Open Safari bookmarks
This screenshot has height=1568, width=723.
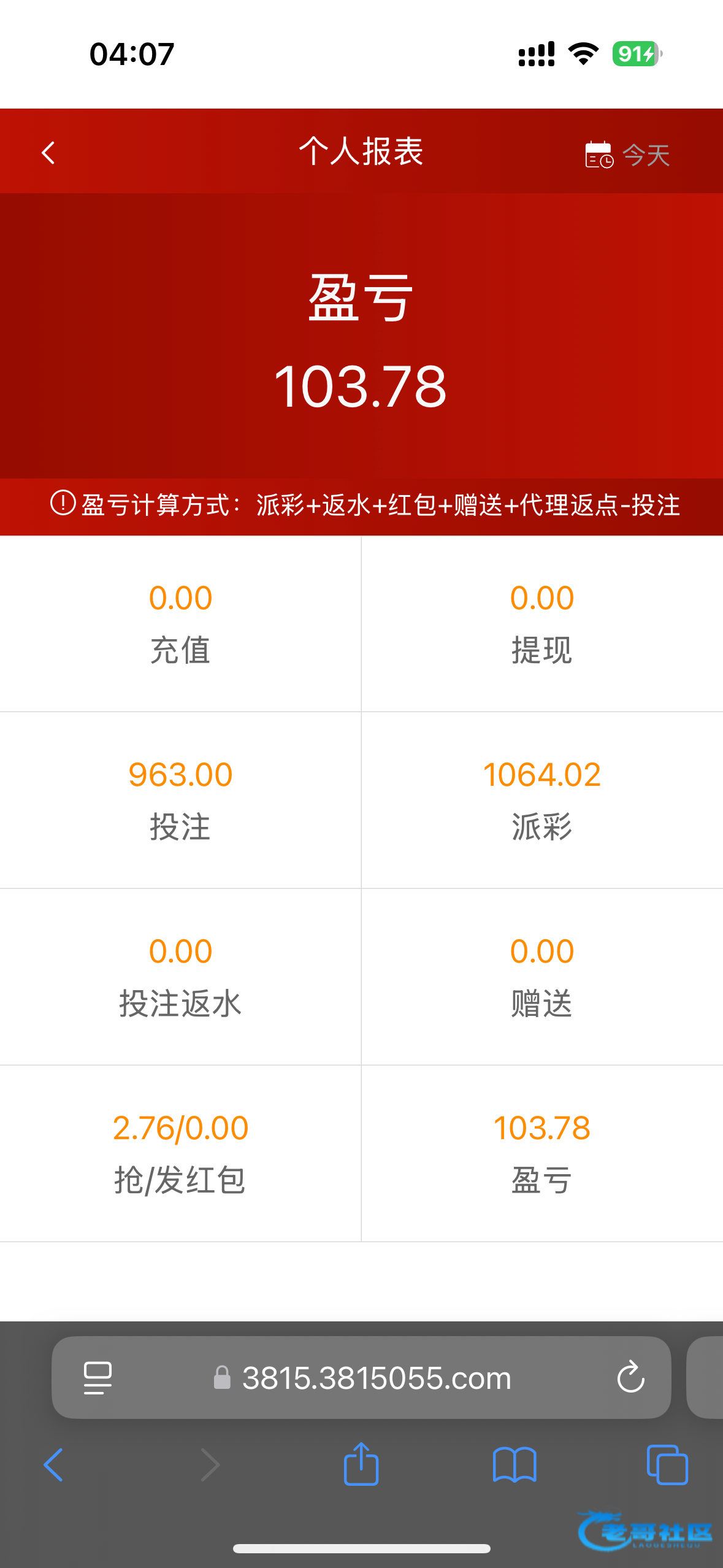515,1465
